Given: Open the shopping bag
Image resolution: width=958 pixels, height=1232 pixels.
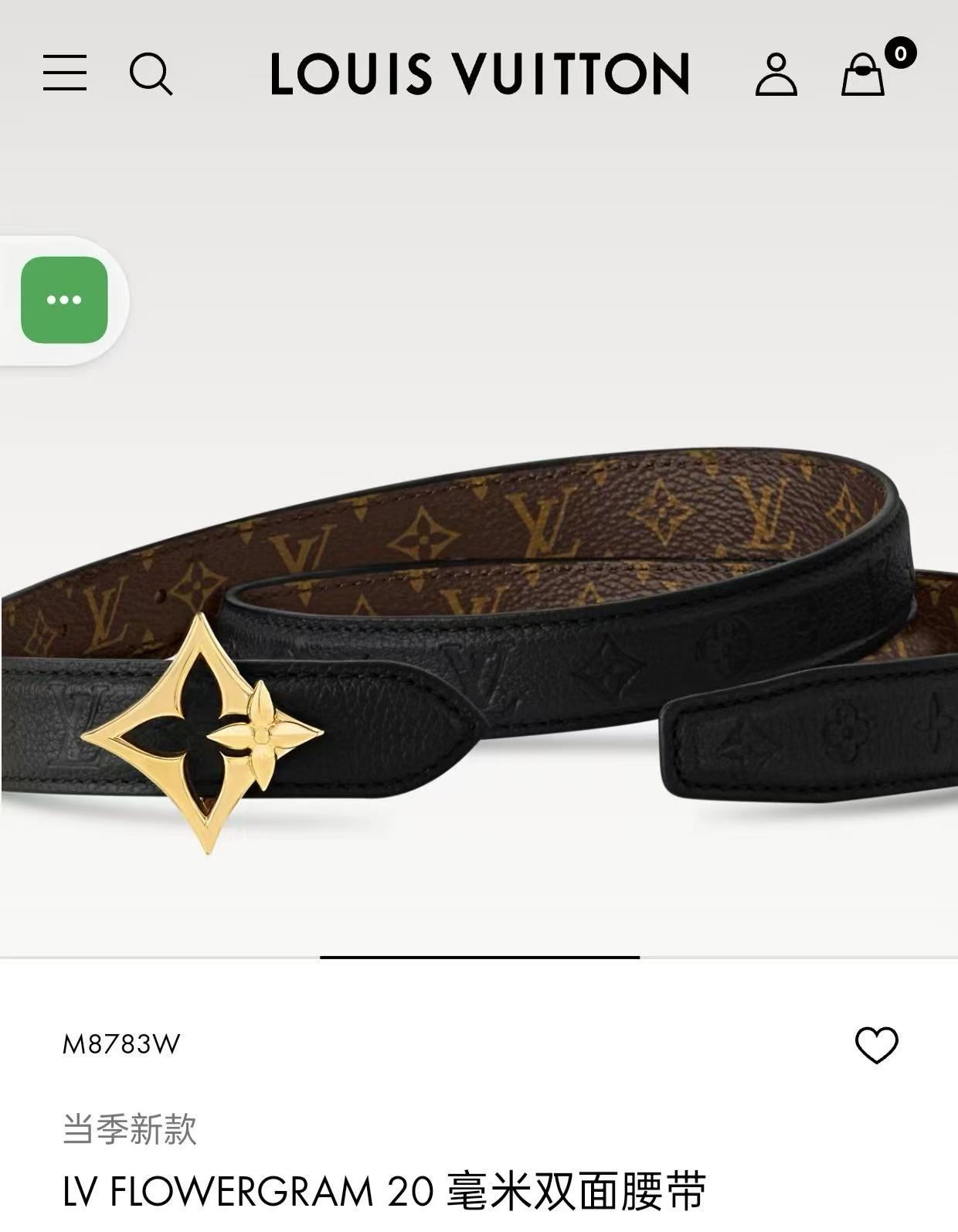Looking at the screenshot, I should tap(864, 74).
